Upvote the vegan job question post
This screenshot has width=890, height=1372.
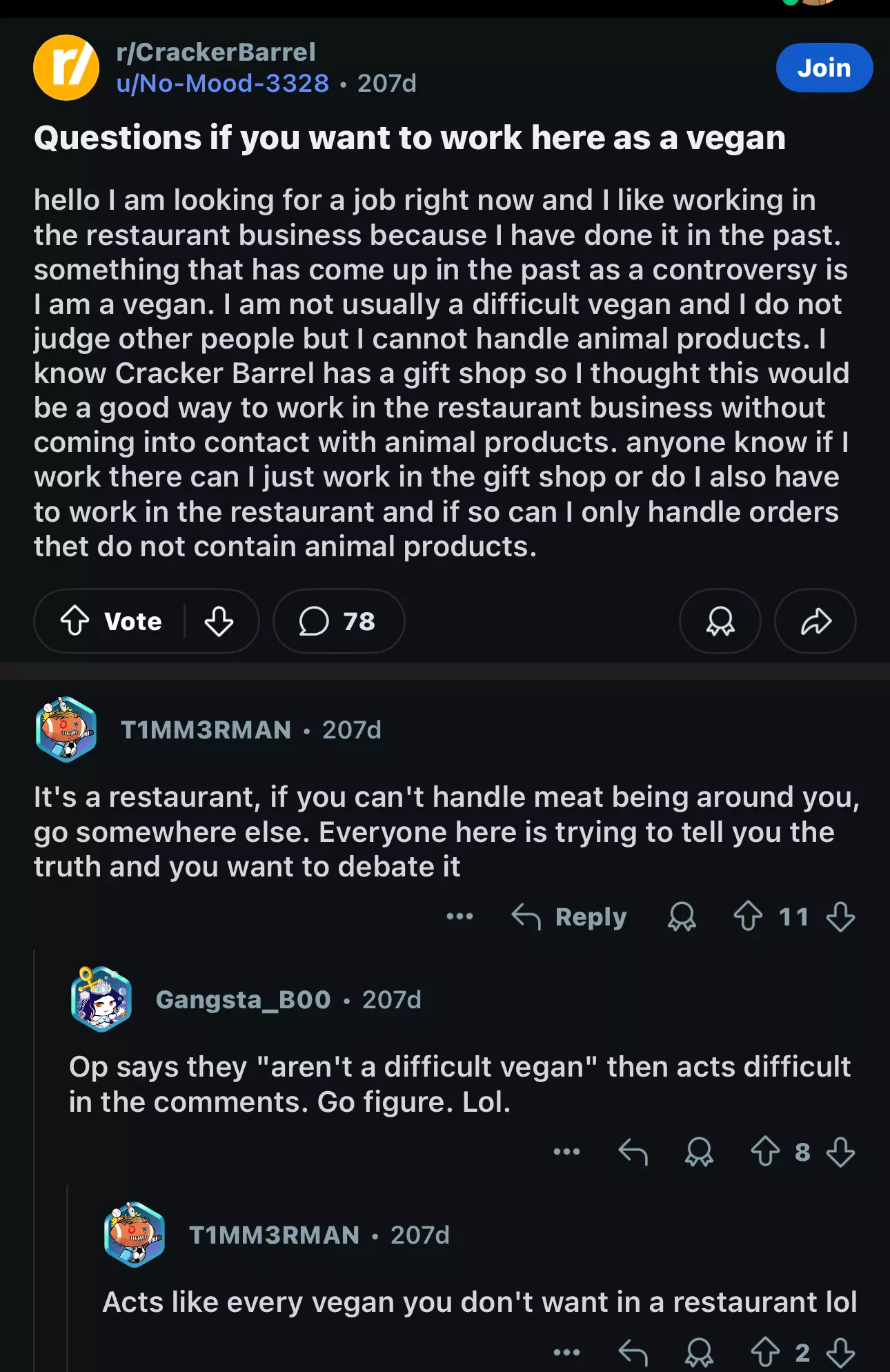[75, 620]
